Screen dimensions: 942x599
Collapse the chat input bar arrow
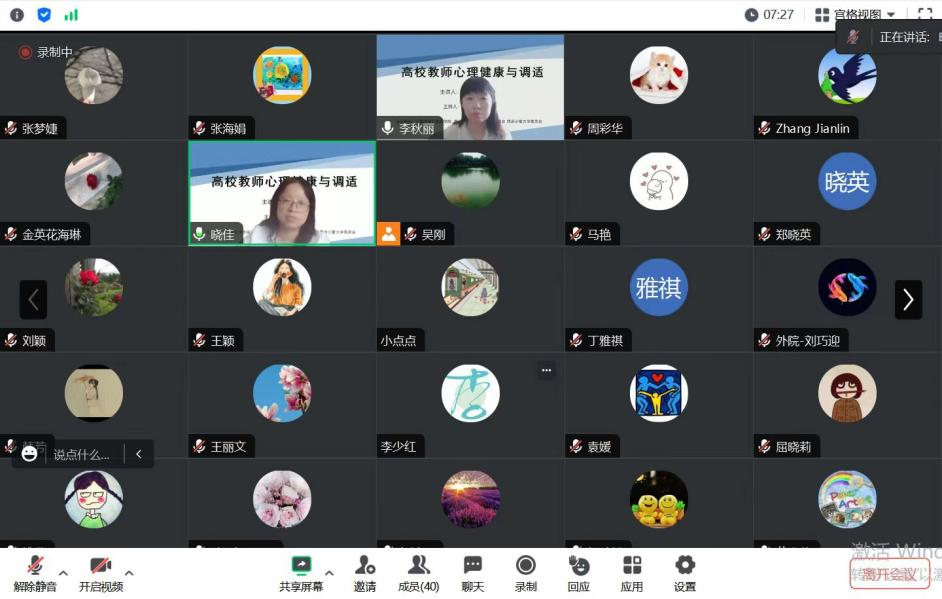[138, 454]
